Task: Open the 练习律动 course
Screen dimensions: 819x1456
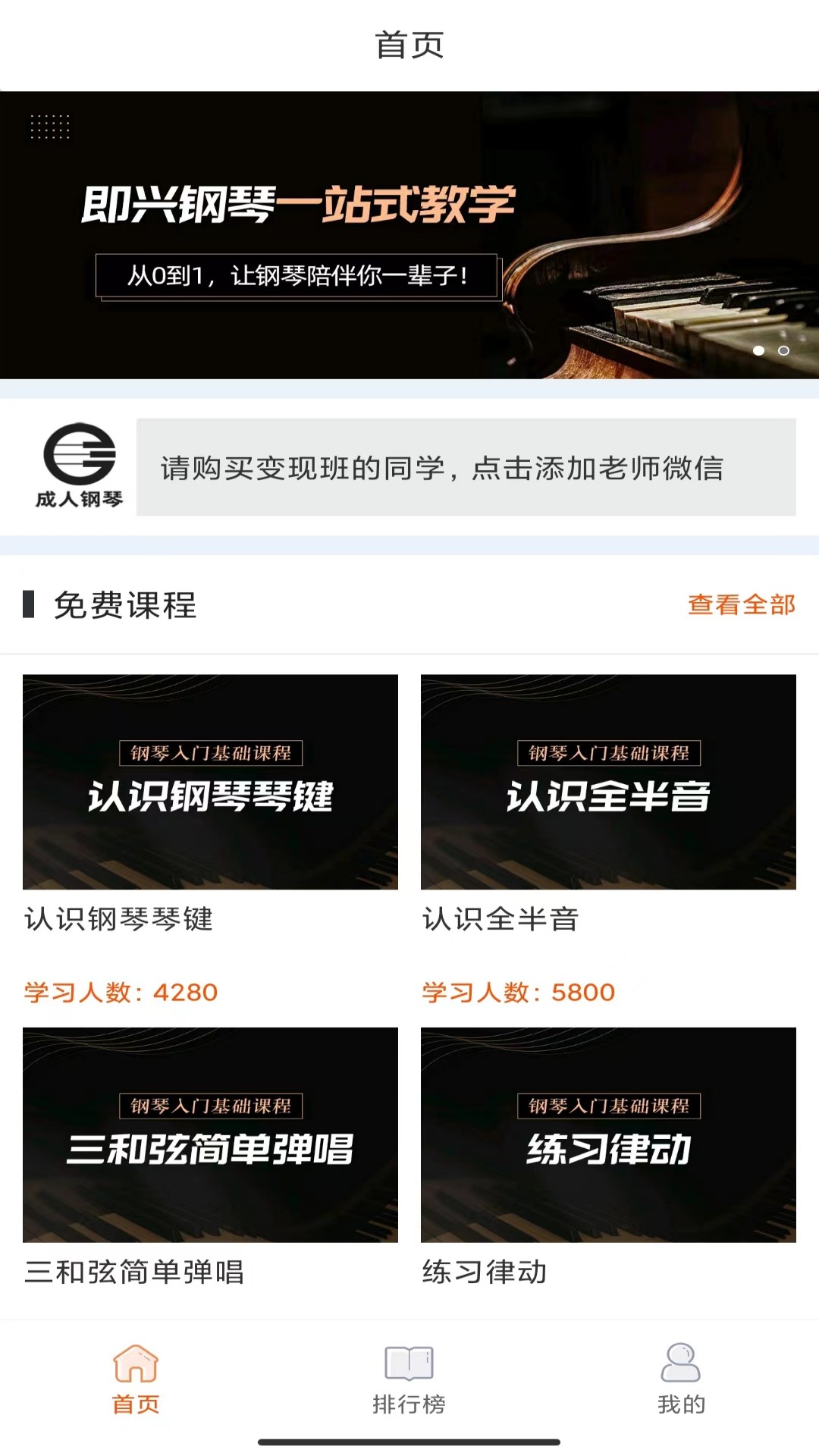Action: click(x=608, y=1134)
